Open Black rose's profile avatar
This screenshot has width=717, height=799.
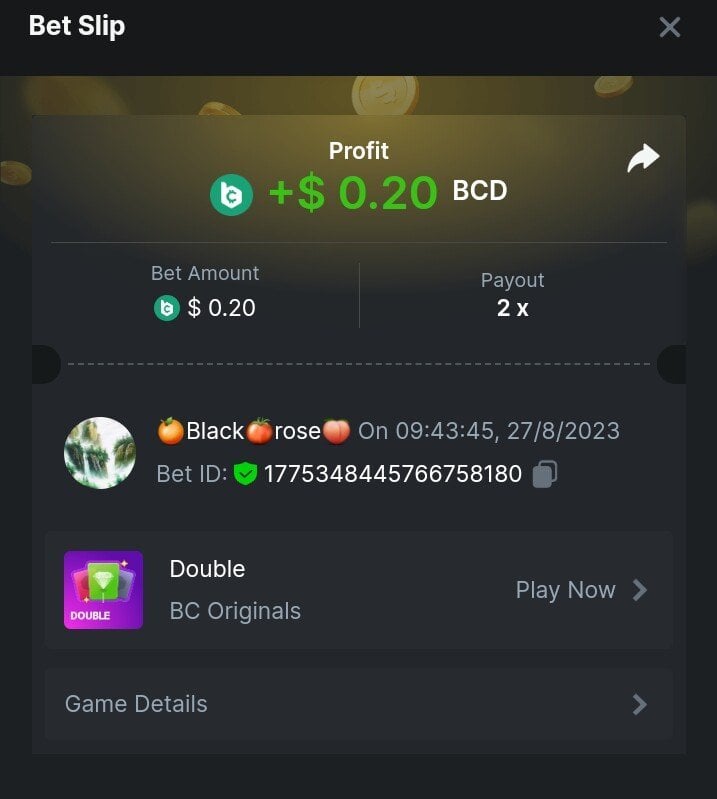coord(100,452)
